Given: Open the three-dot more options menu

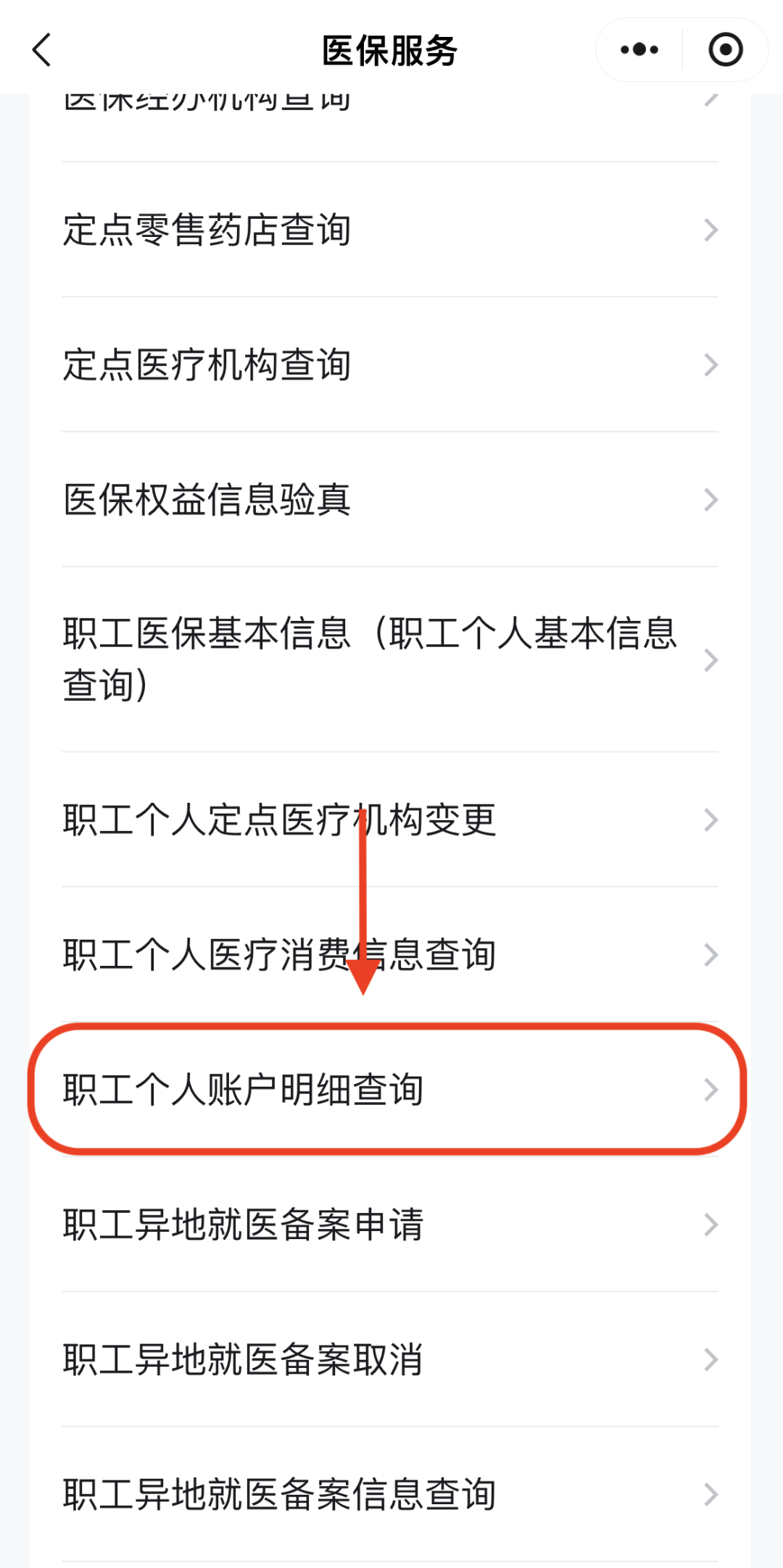Looking at the screenshot, I should (637, 49).
